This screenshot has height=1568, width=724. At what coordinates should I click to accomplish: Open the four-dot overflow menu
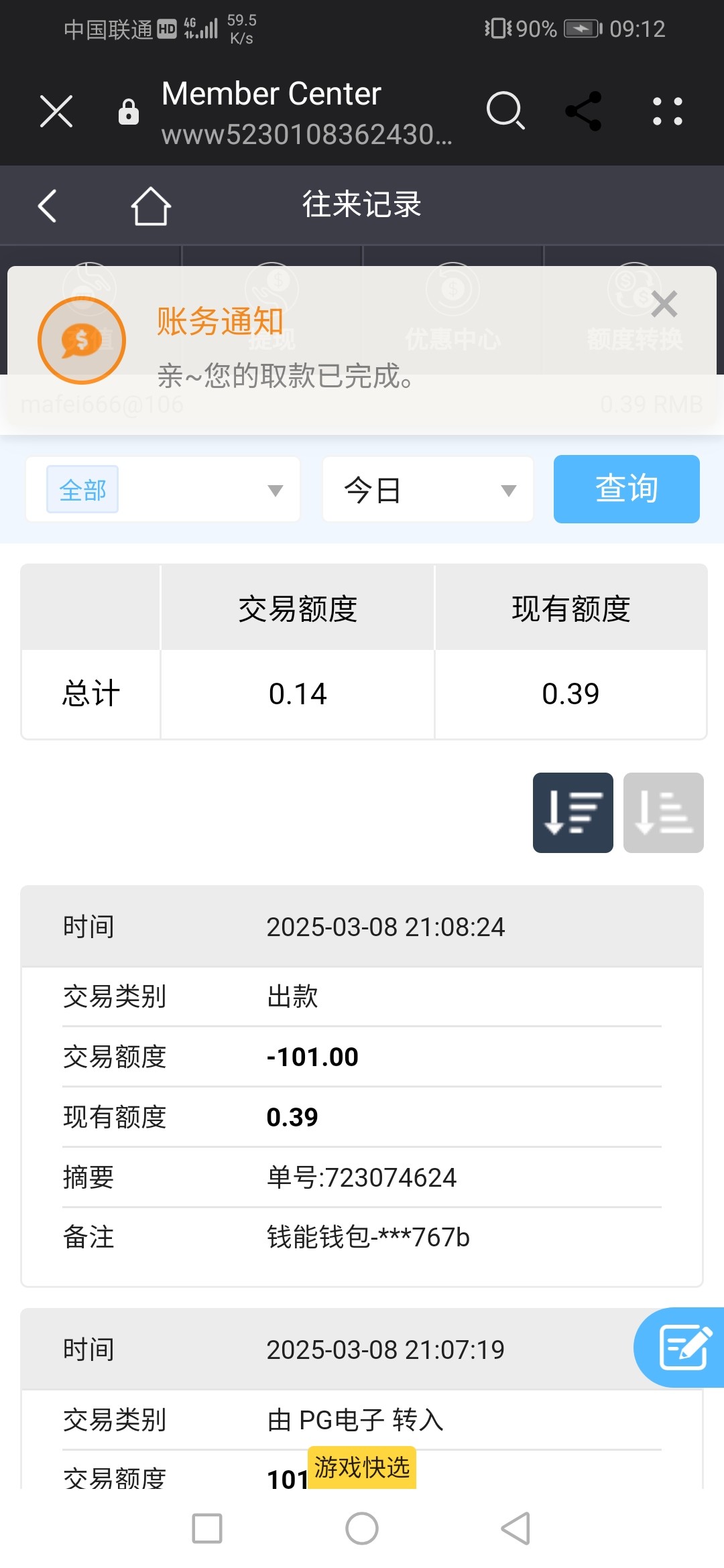tap(667, 111)
